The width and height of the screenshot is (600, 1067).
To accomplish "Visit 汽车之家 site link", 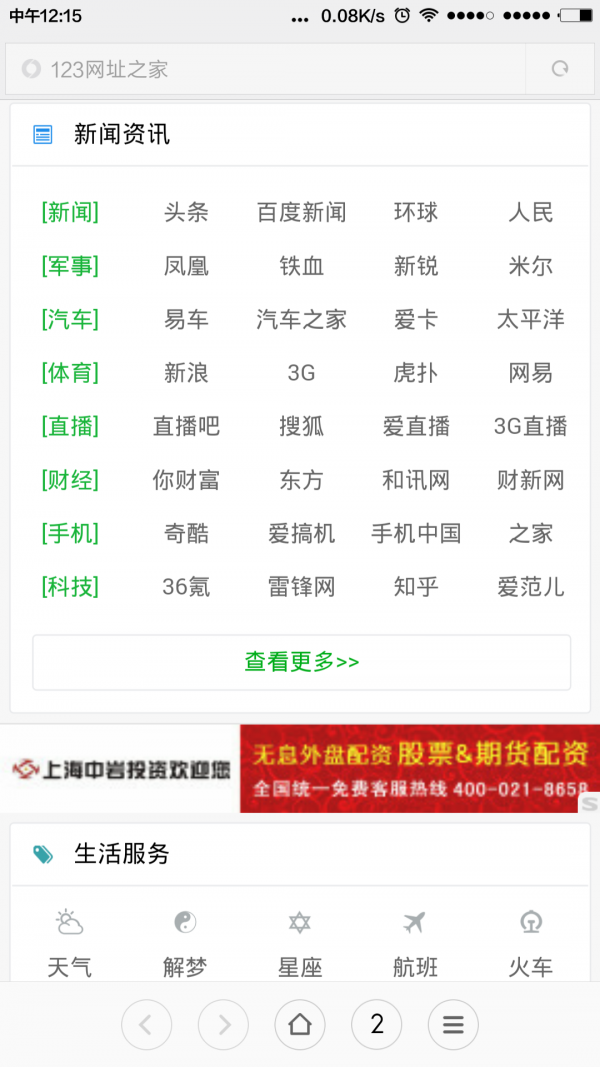I will 301,320.
